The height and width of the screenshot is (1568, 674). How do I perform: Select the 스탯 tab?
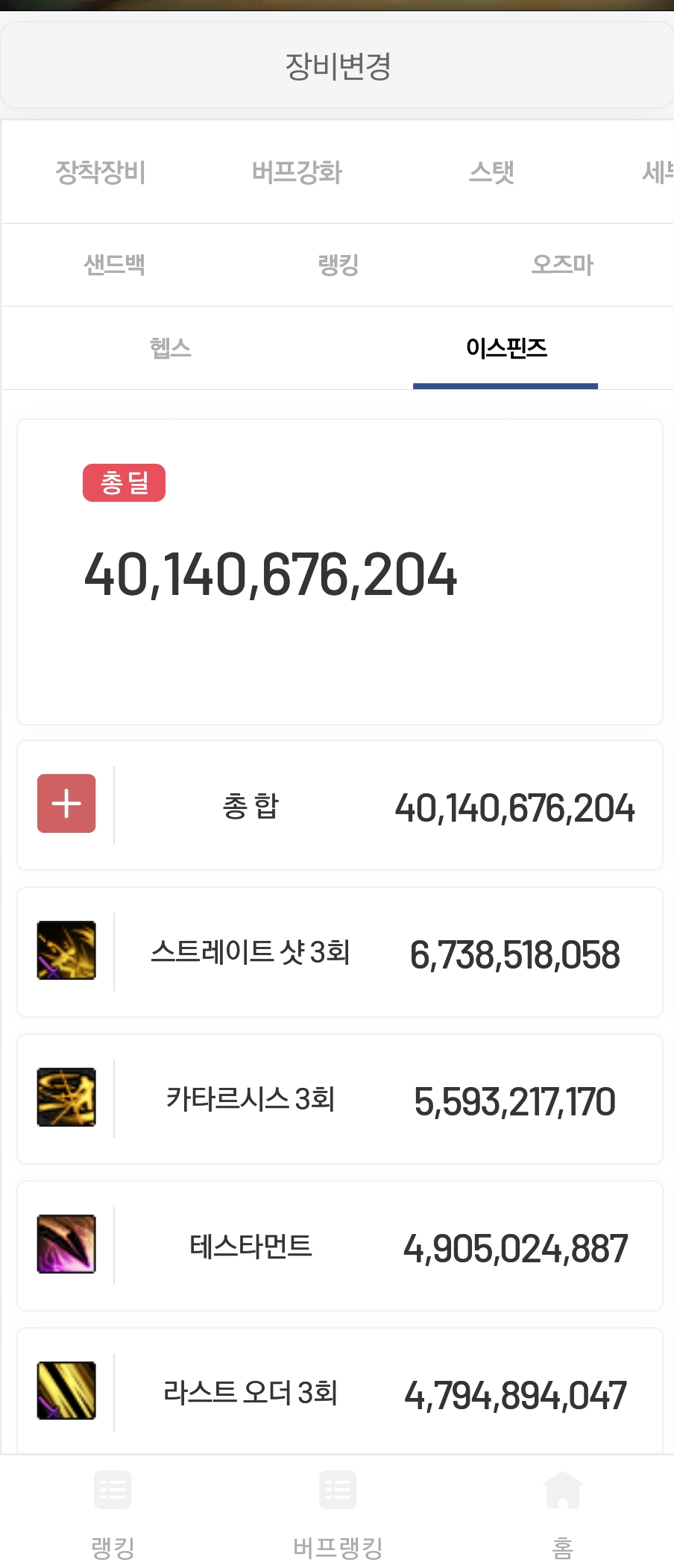(x=491, y=172)
